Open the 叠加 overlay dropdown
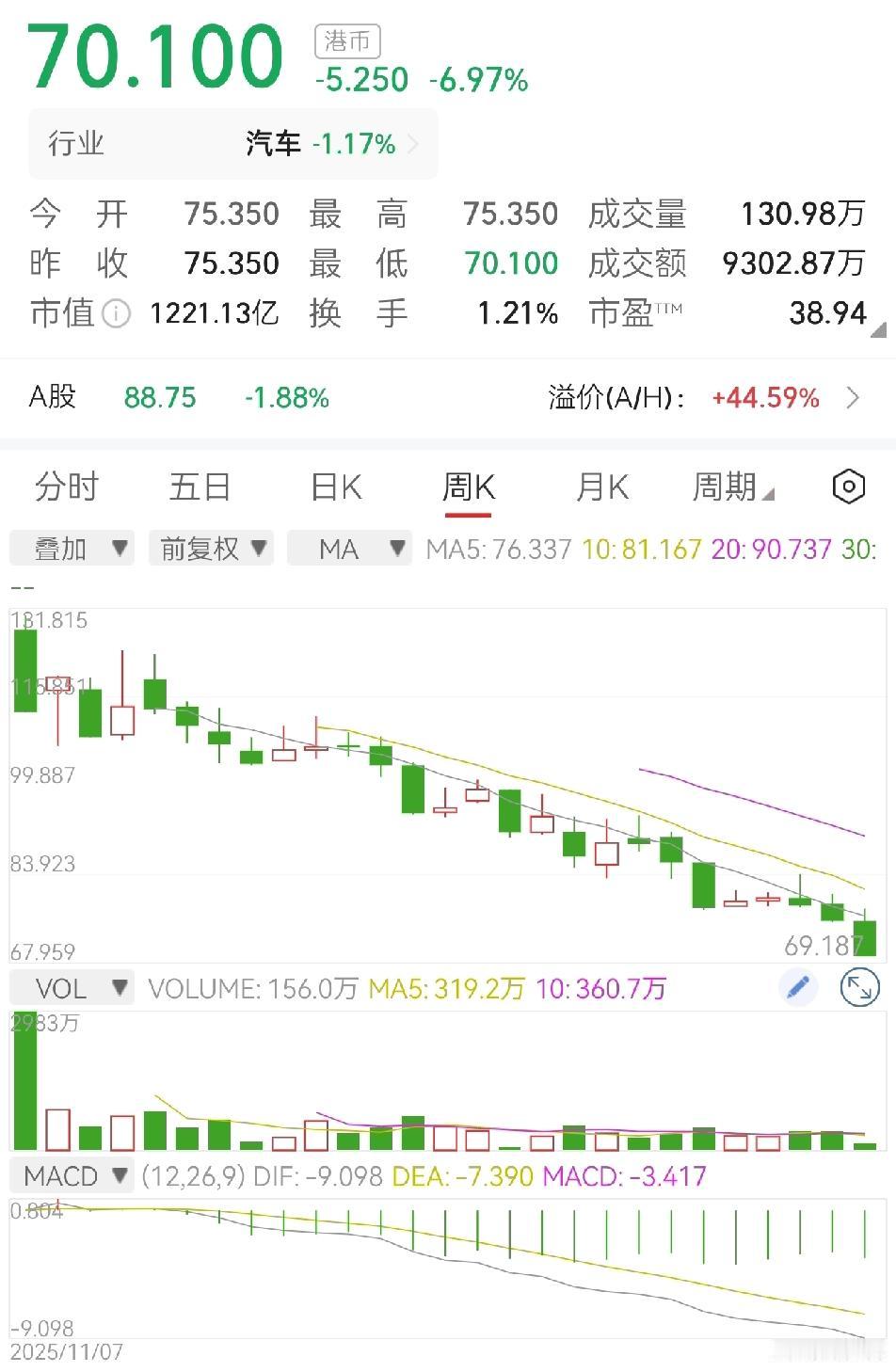The height and width of the screenshot is (1372, 896). point(72,548)
